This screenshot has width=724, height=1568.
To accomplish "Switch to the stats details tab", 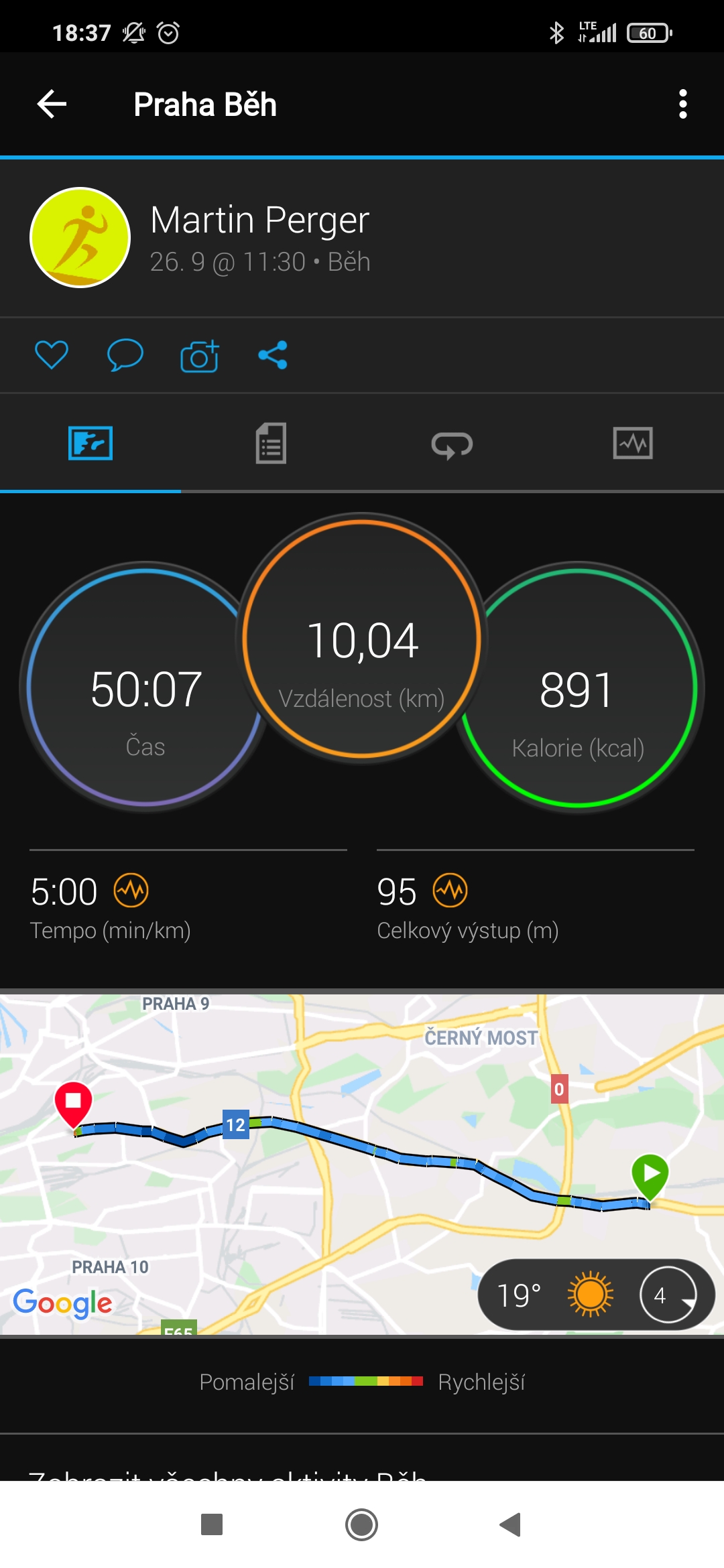I will click(x=271, y=443).
